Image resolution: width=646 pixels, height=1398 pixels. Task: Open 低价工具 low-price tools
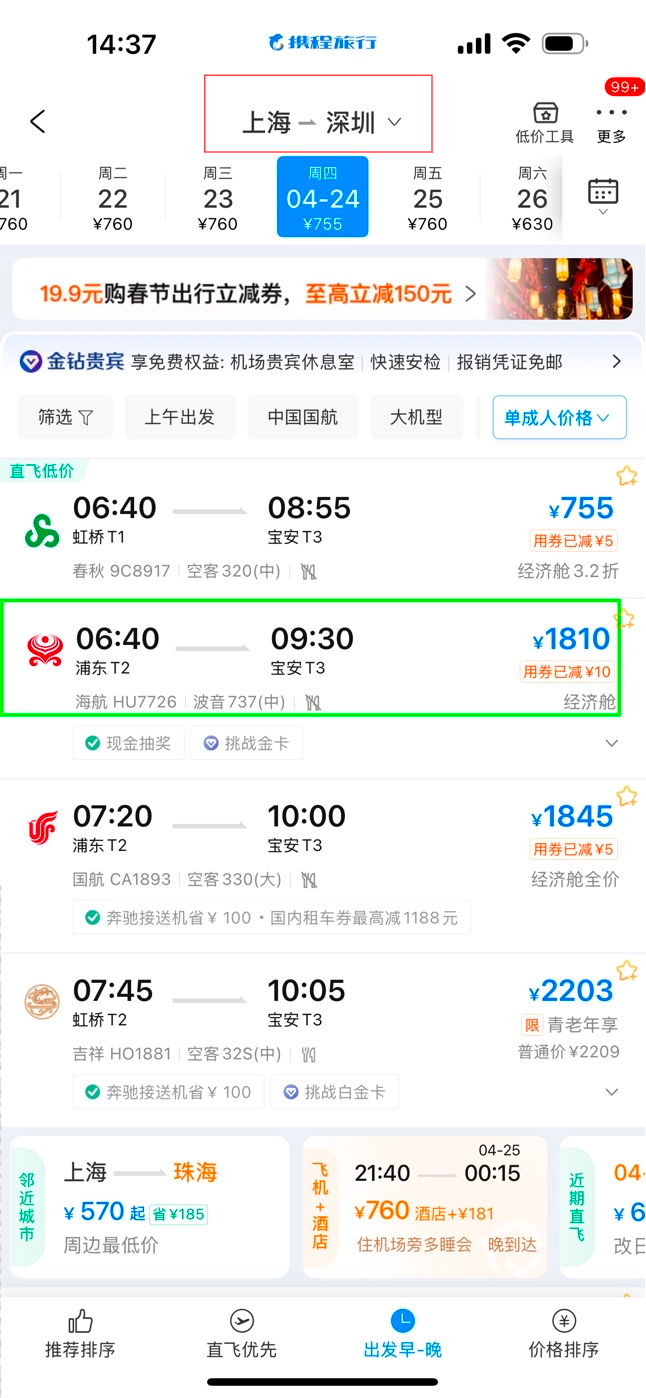(x=545, y=123)
